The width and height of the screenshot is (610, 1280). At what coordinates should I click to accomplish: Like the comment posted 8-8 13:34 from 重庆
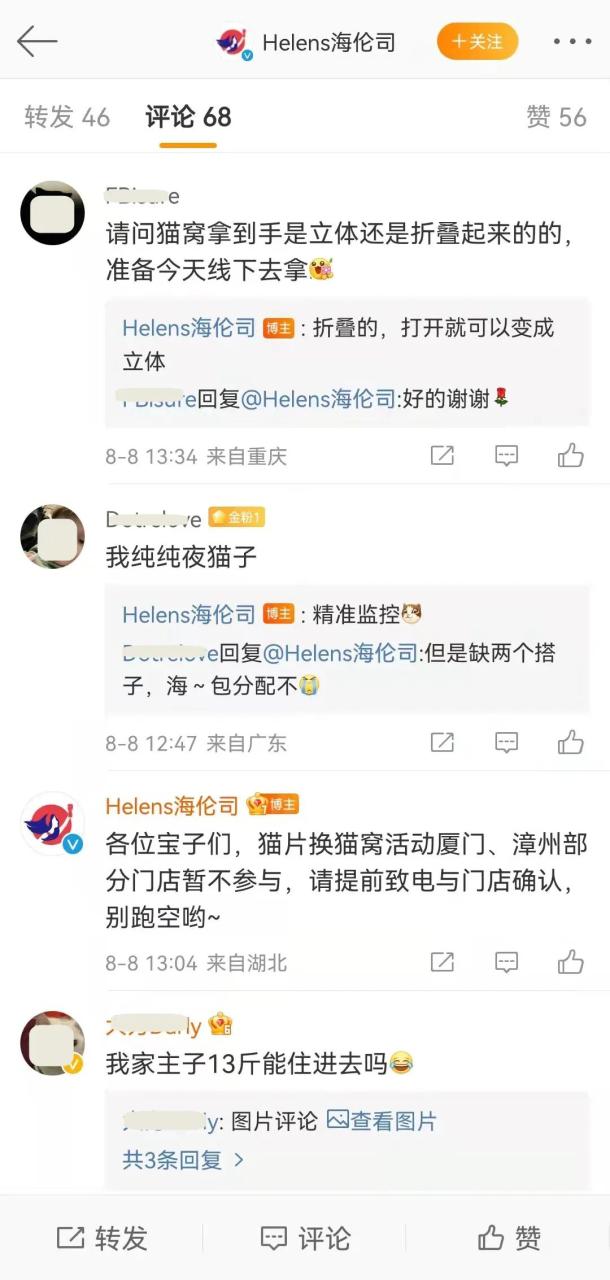coord(571,456)
